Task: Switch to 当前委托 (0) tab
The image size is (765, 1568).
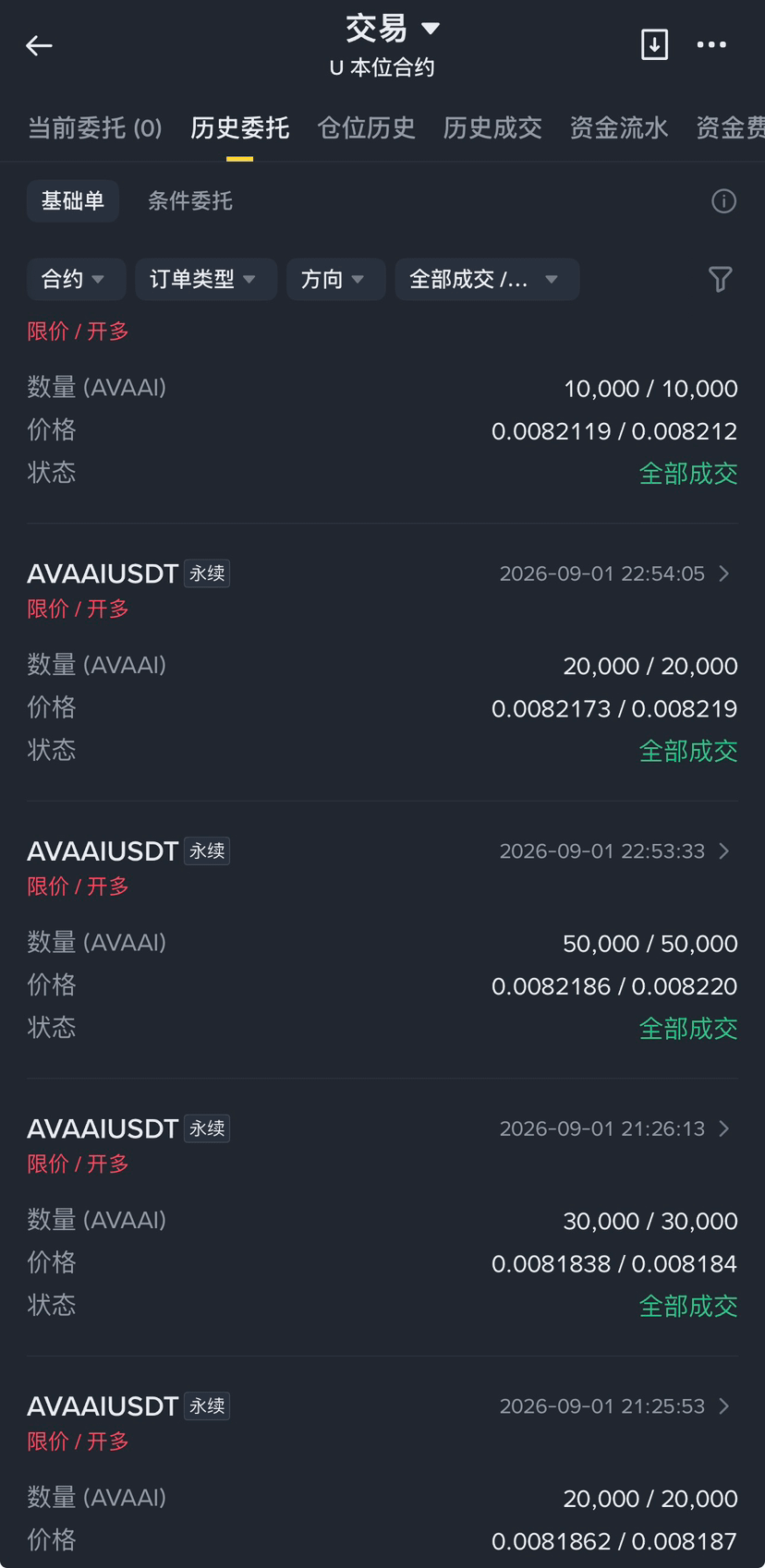Action: click(x=95, y=127)
